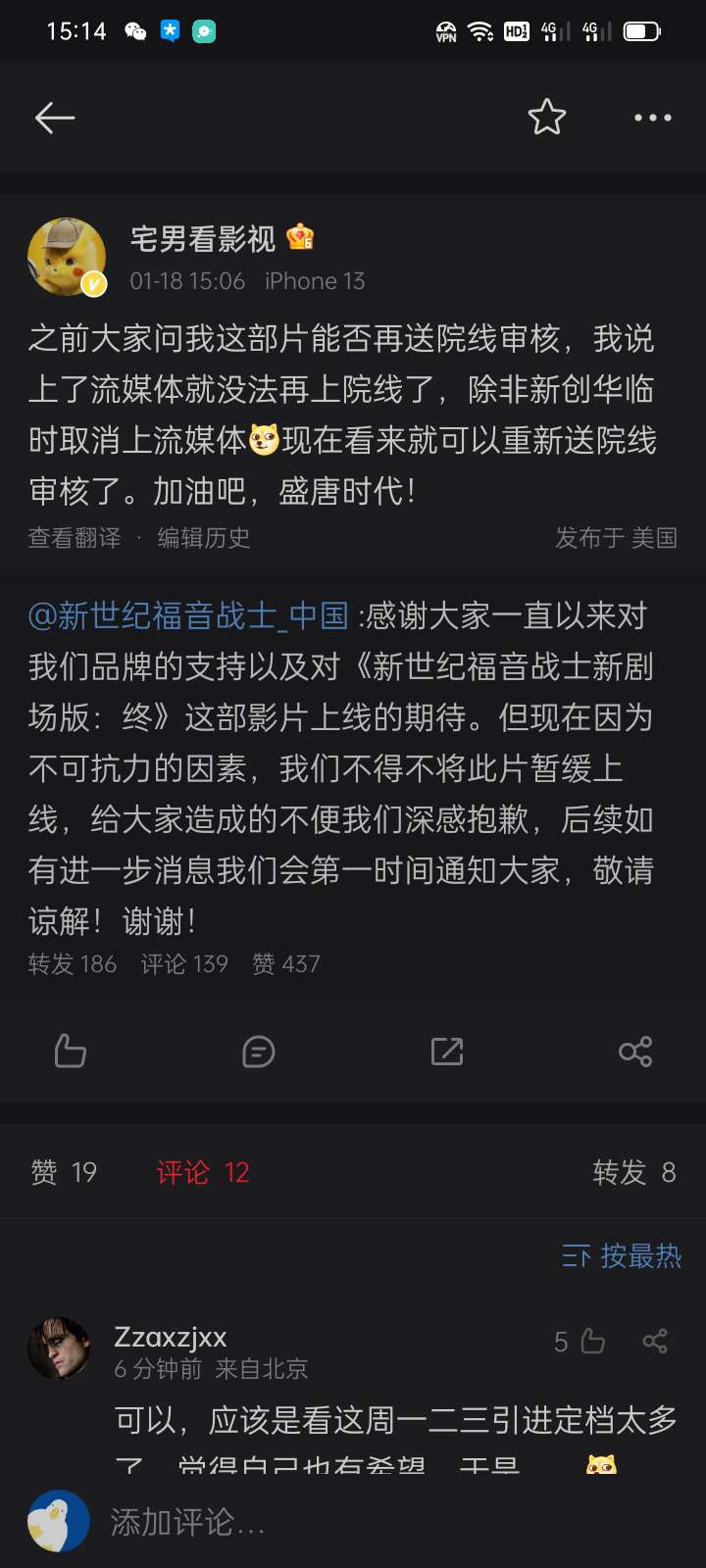Share Zzaxzjxx's comment
The height and width of the screenshot is (1568, 706).
pos(655,1341)
